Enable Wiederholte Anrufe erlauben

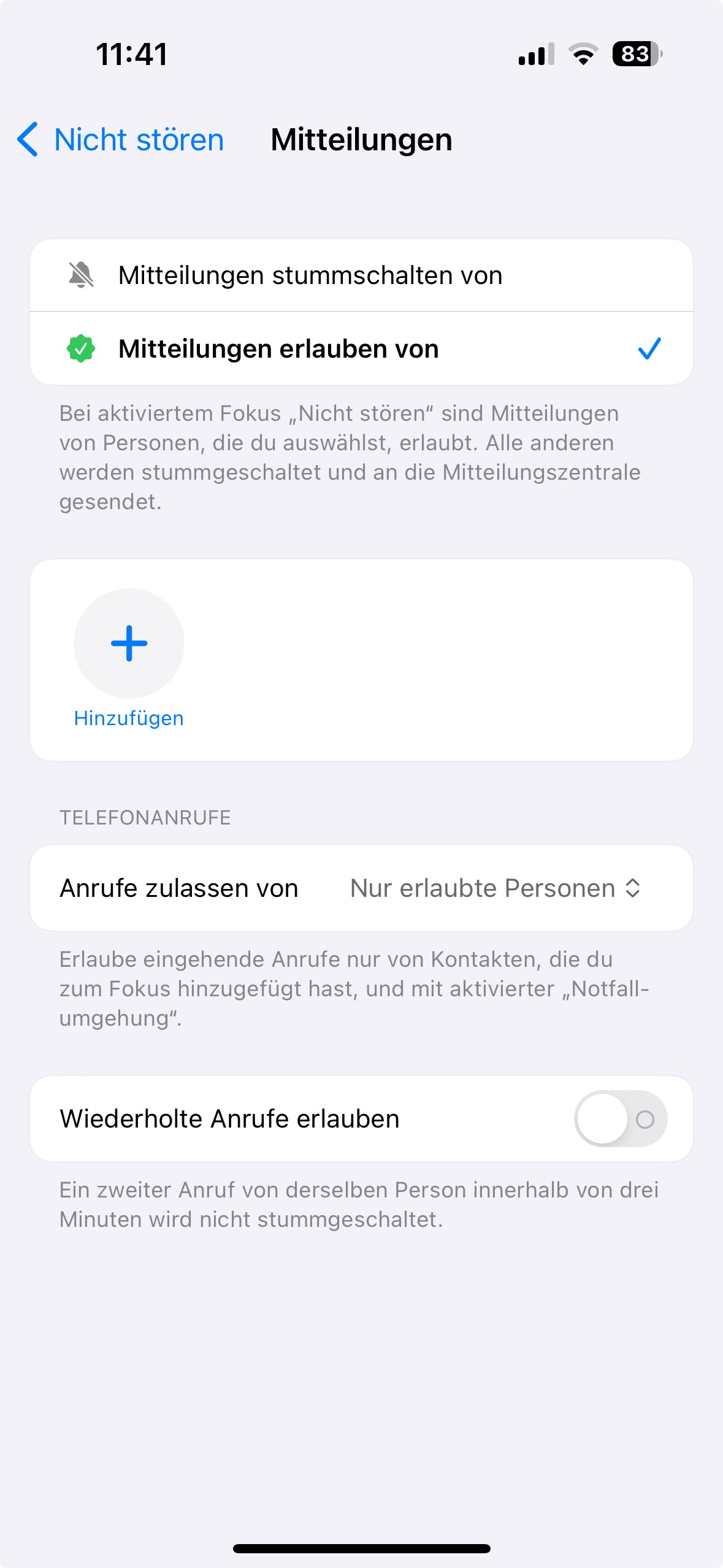620,1119
